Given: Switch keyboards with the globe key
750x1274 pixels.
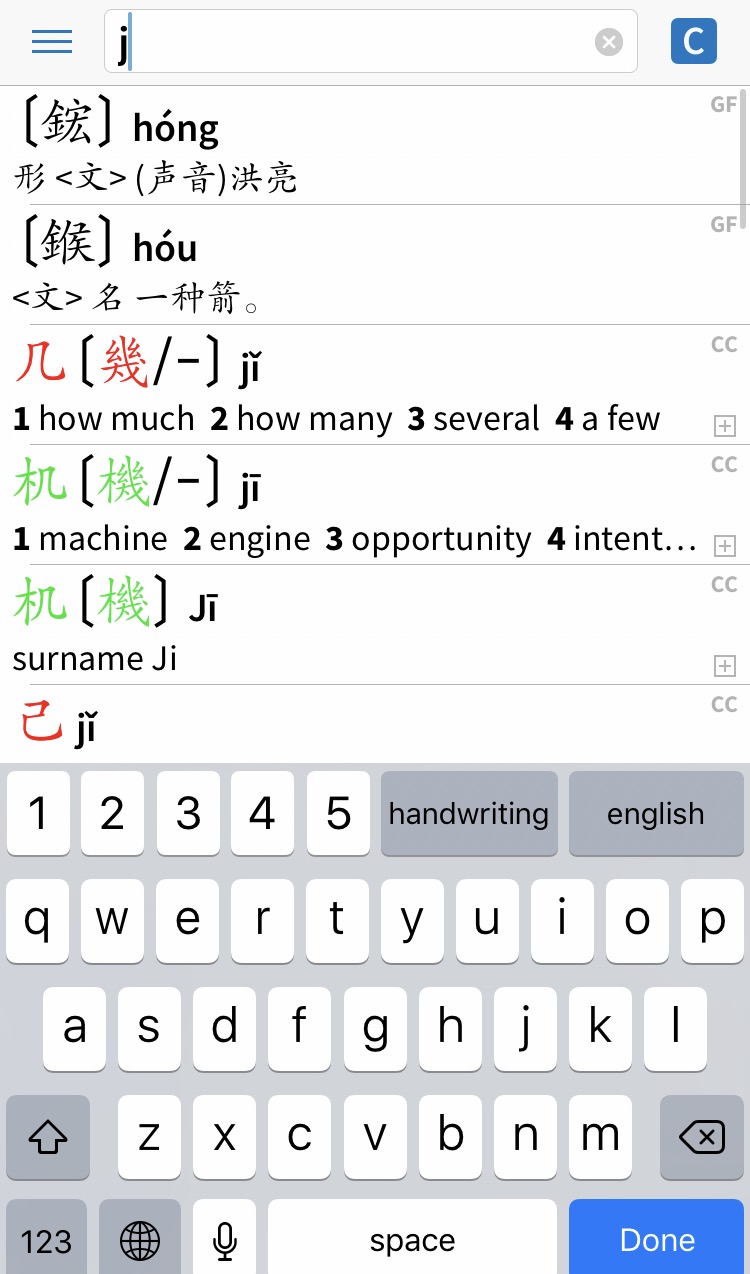Looking at the screenshot, I should (x=139, y=1240).
